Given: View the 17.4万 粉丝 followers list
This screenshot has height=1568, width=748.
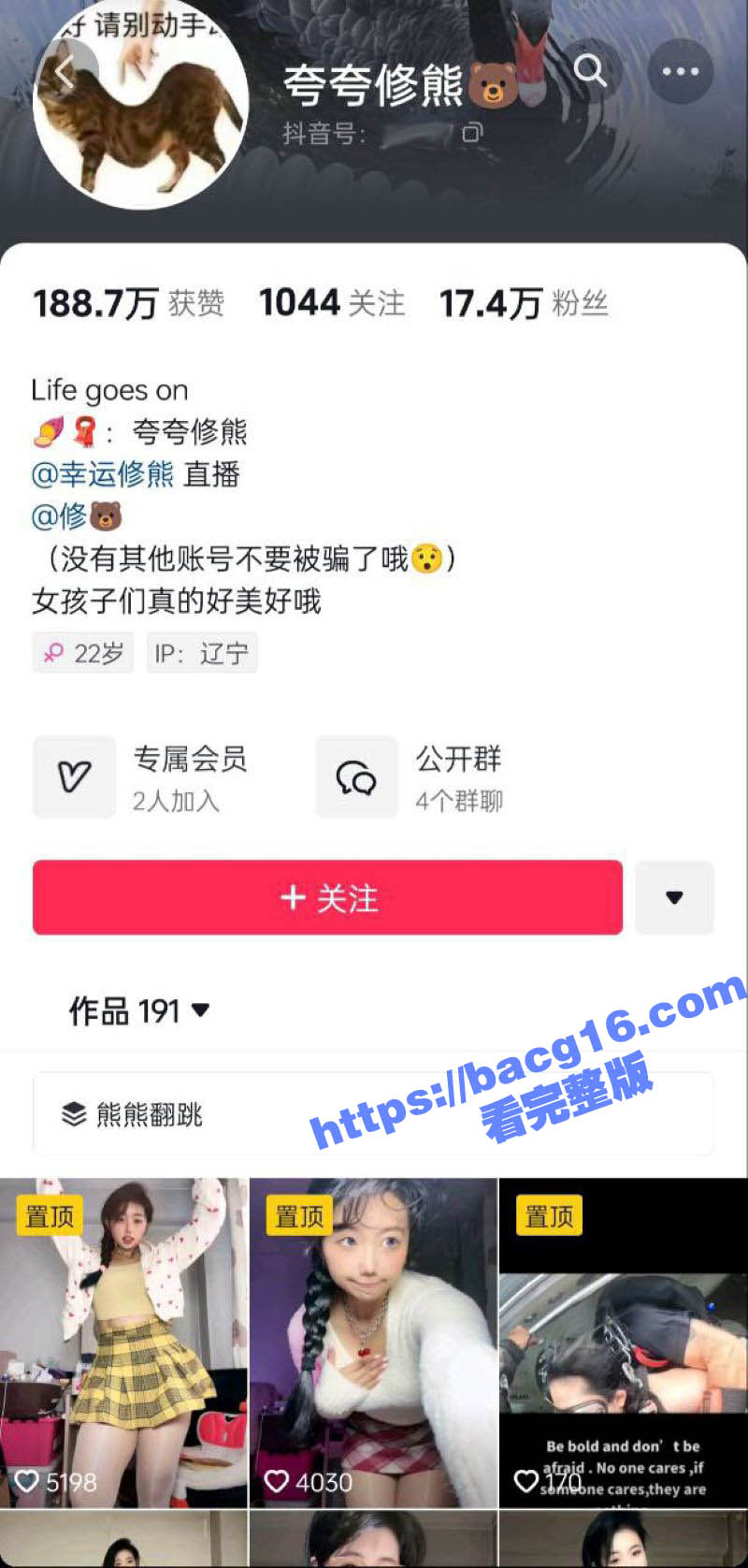Looking at the screenshot, I should tap(524, 303).
